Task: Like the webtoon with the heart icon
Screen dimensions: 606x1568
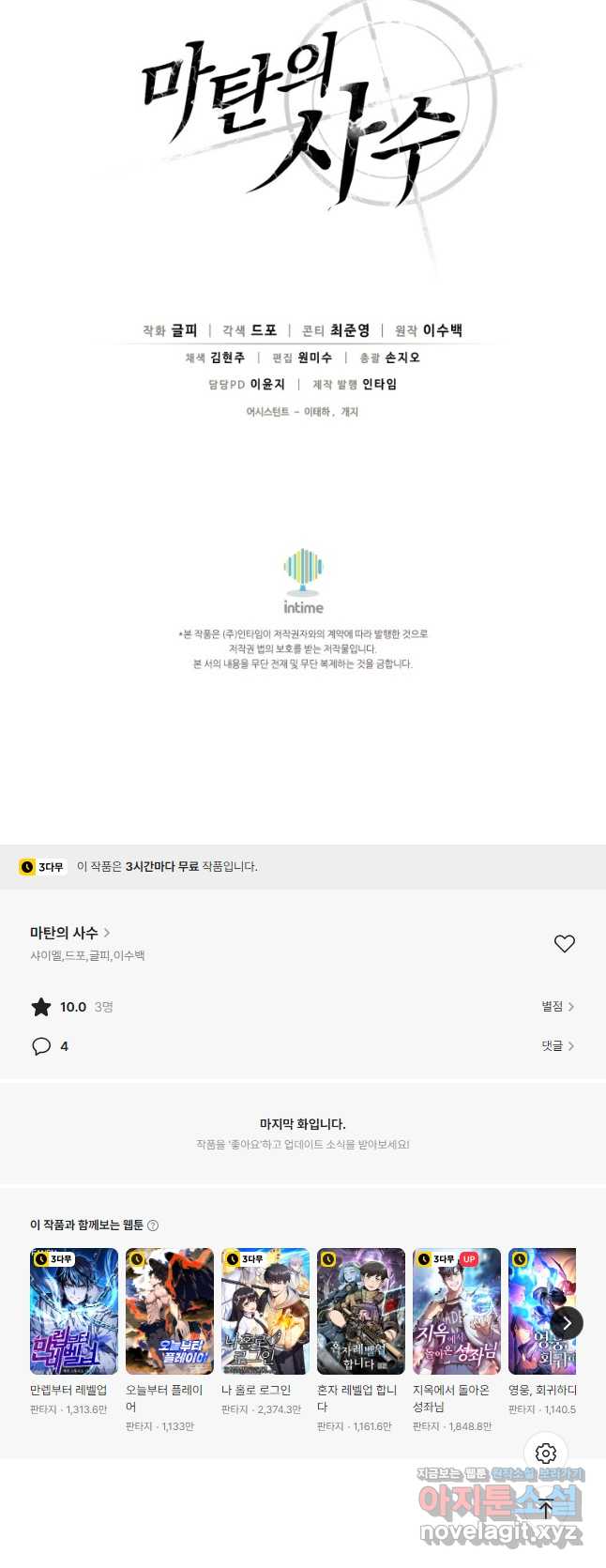Action: tap(564, 944)
